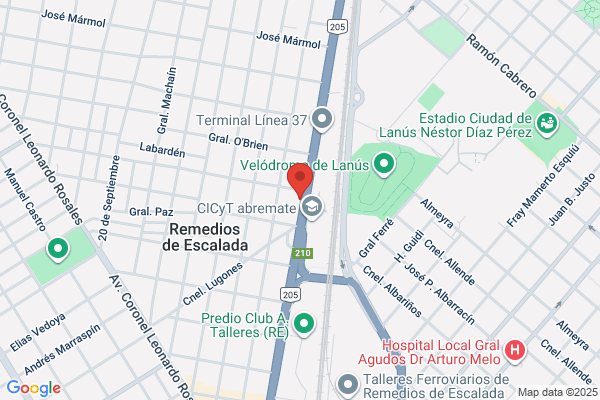Open Estadio Ciudad de Lanús stadium marker
600x400 pixels.
pos(547,124)
